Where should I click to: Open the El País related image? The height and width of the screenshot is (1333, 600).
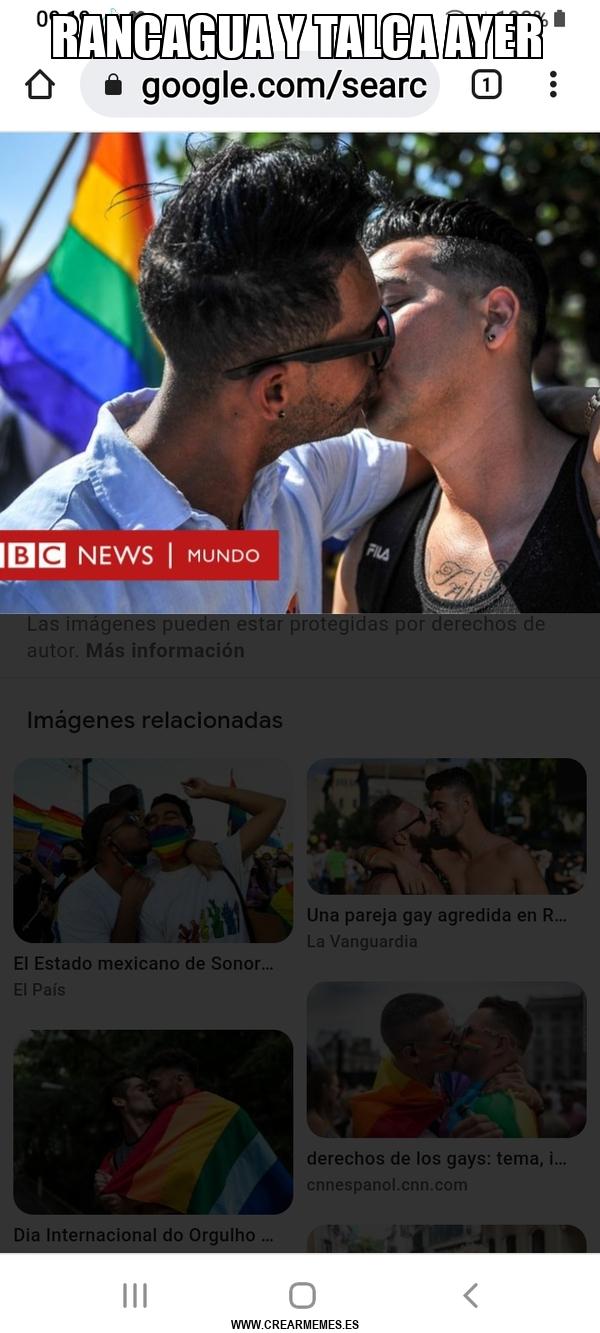pos(152,850)
